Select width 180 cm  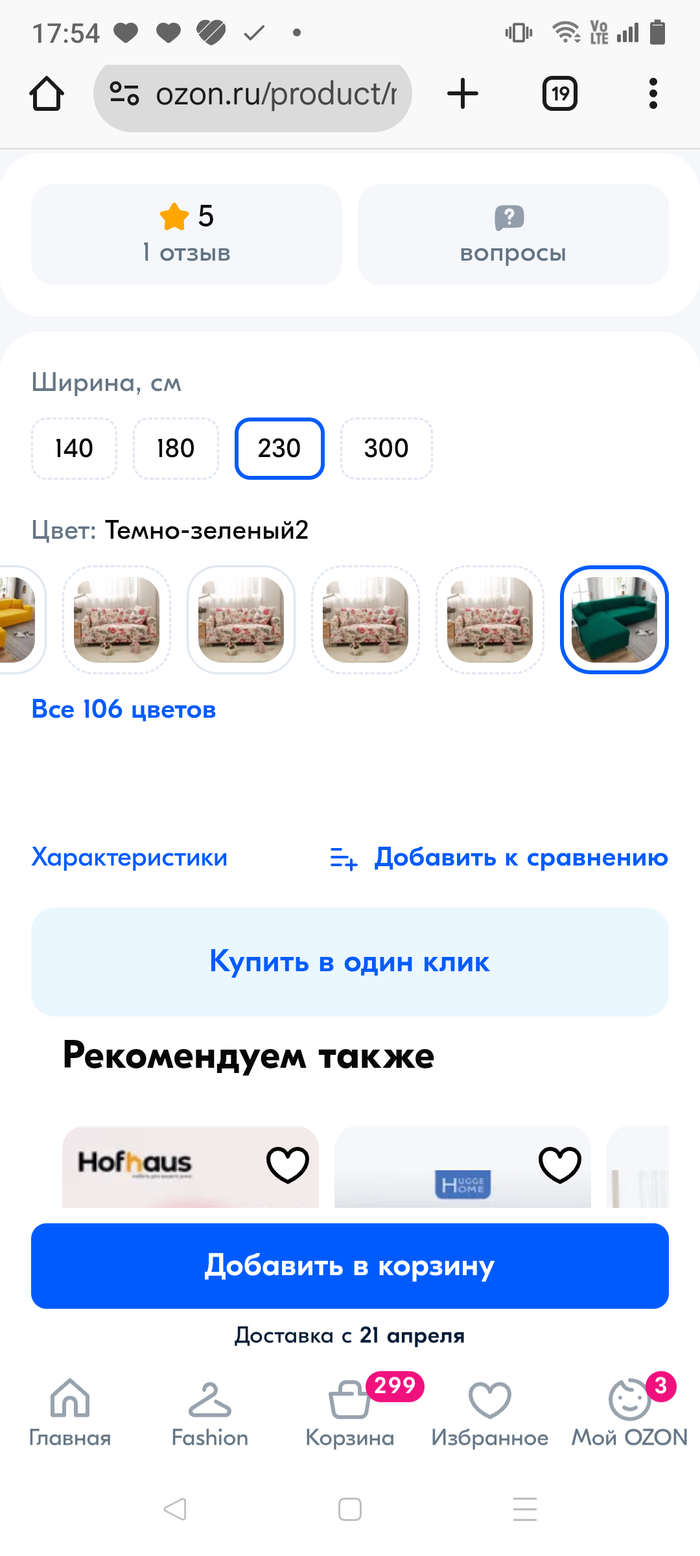tap(175, 448)
